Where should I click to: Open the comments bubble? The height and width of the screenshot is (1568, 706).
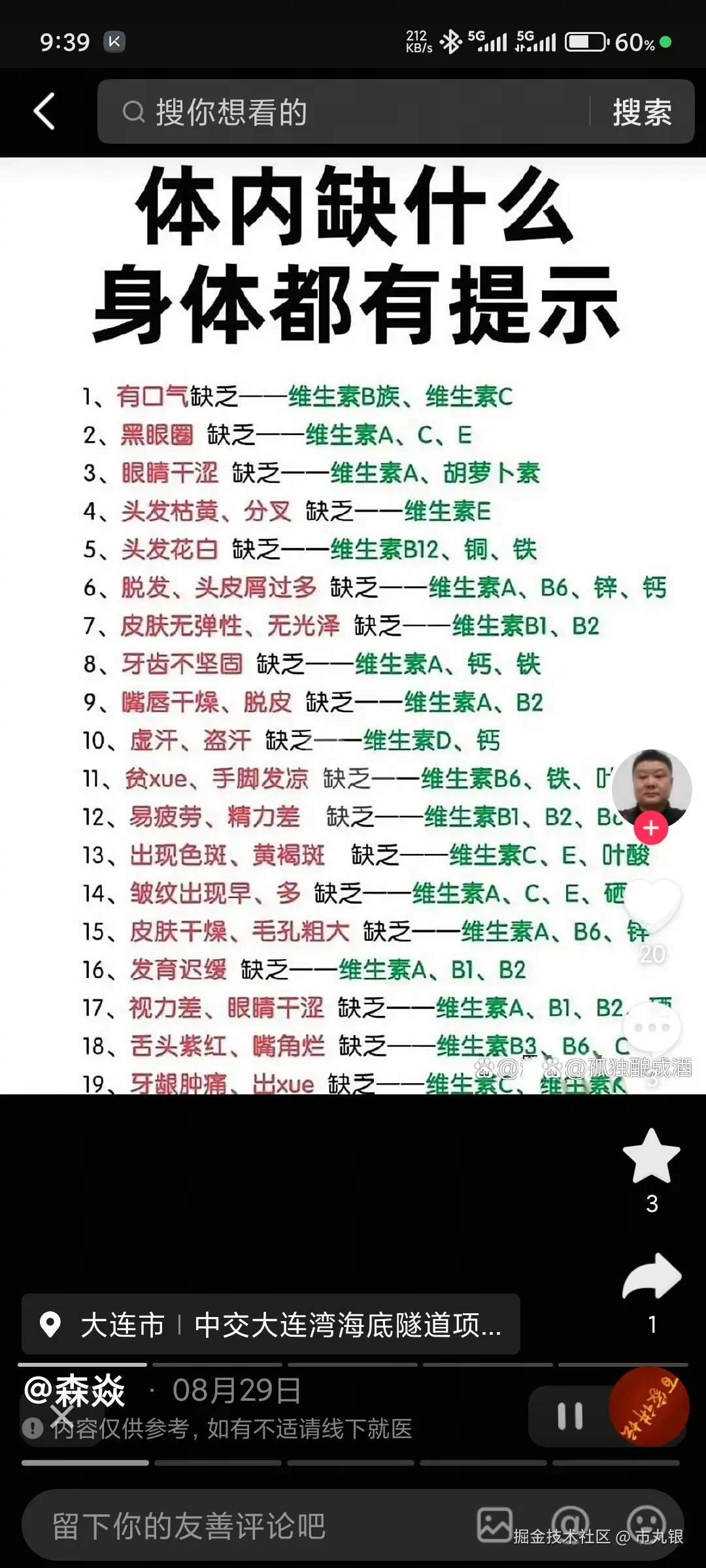click(x=652, y=1027)
